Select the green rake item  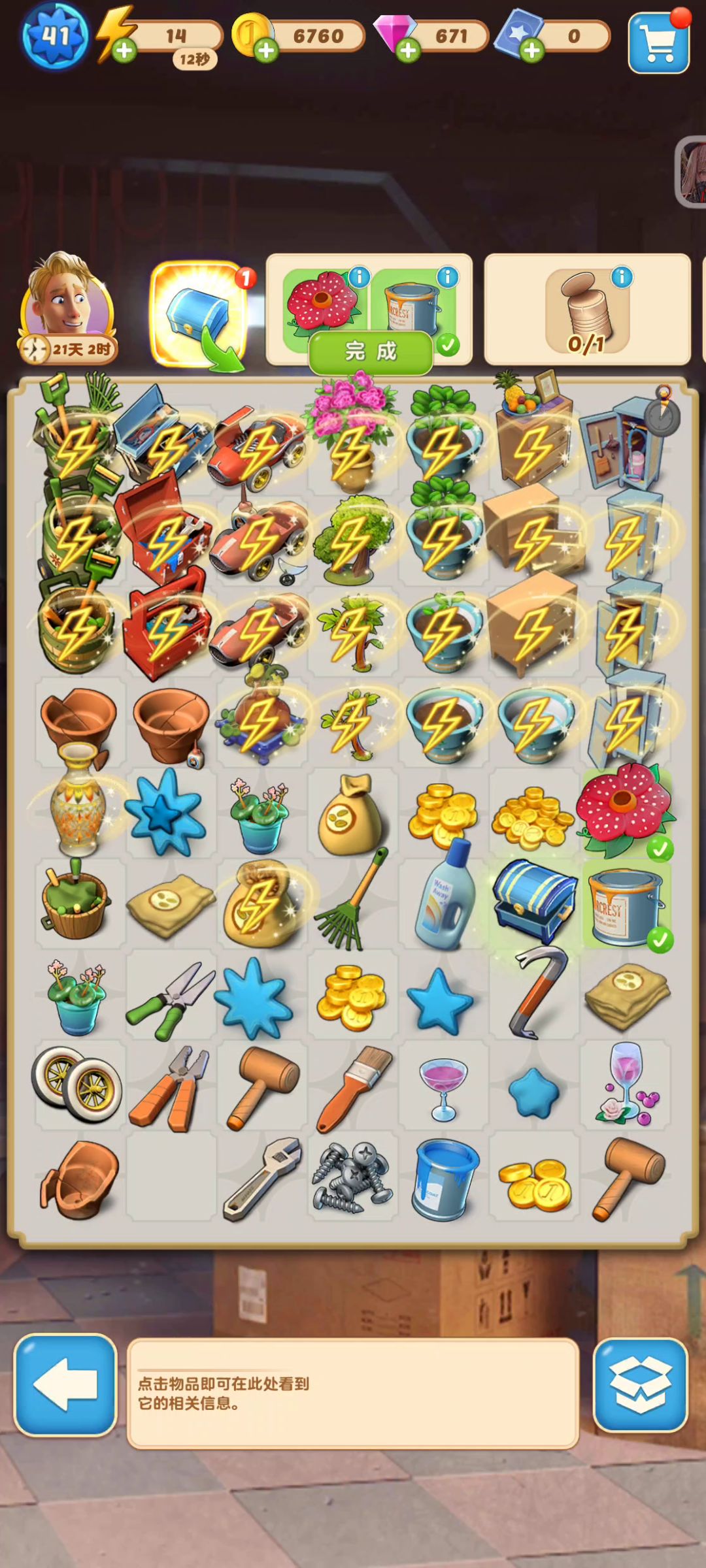tap(352, 902)
